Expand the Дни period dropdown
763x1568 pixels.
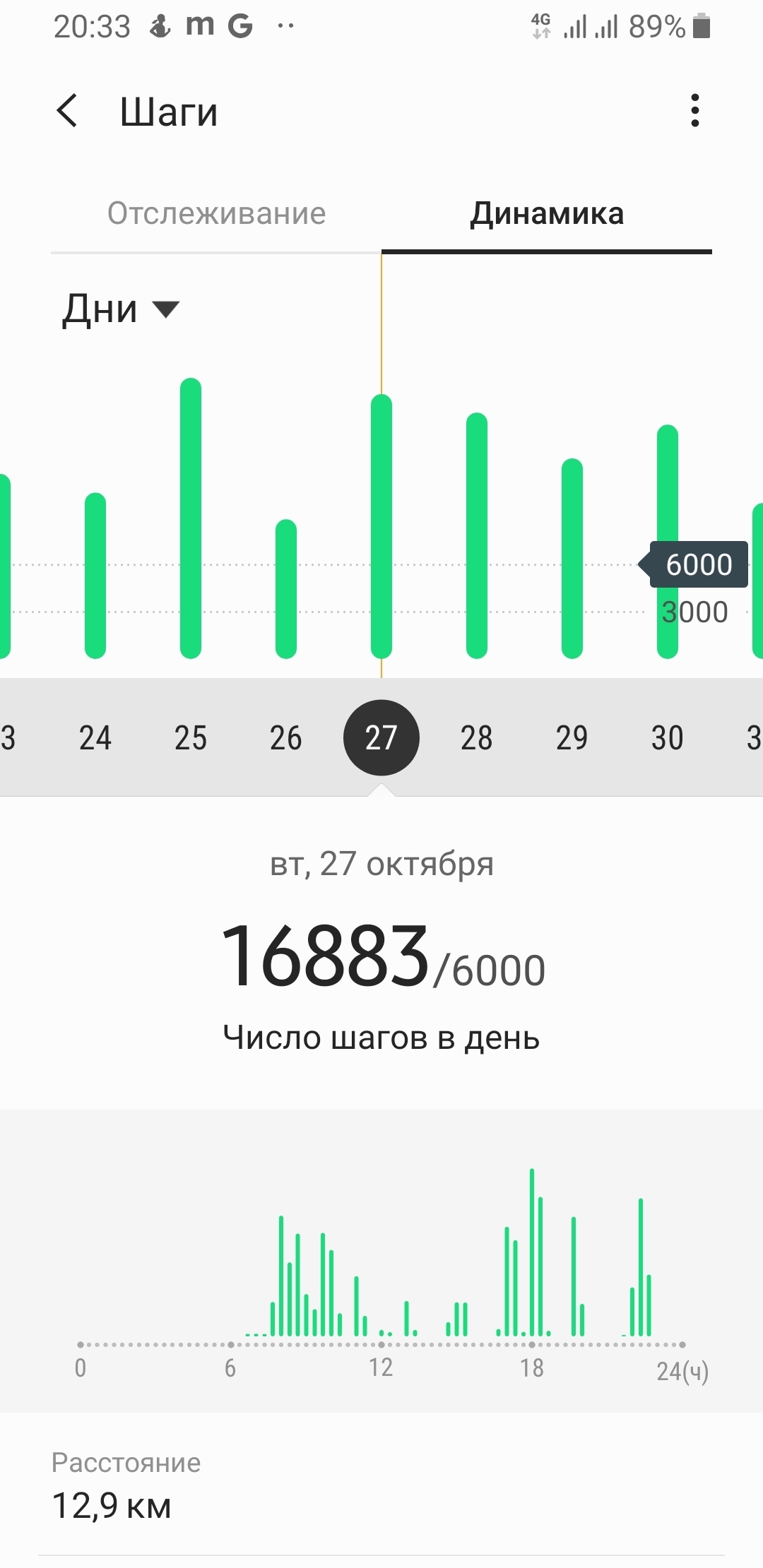pyautogui.click(x=121, y=309)
